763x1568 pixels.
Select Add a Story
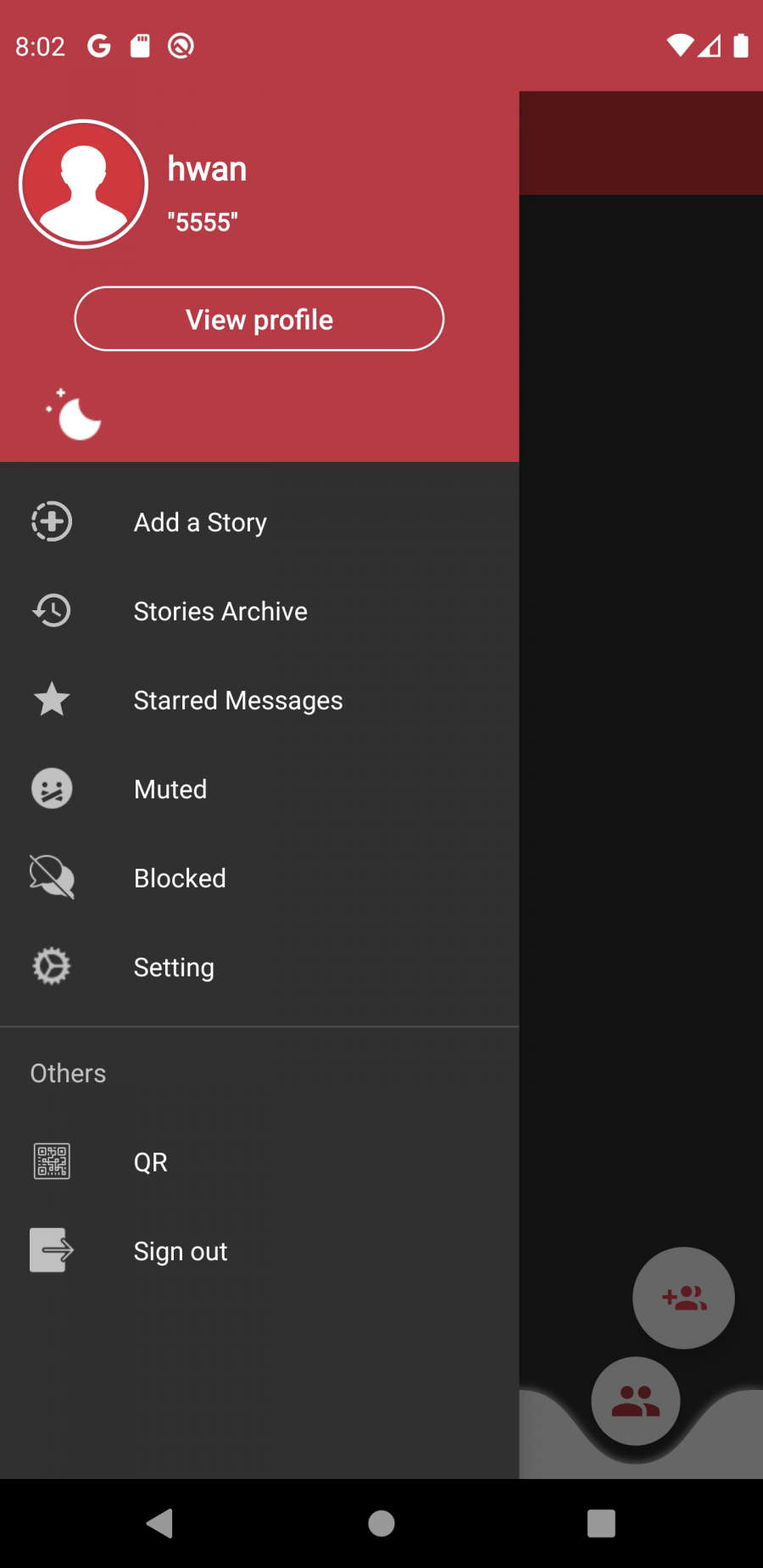(x=259, y=522)
